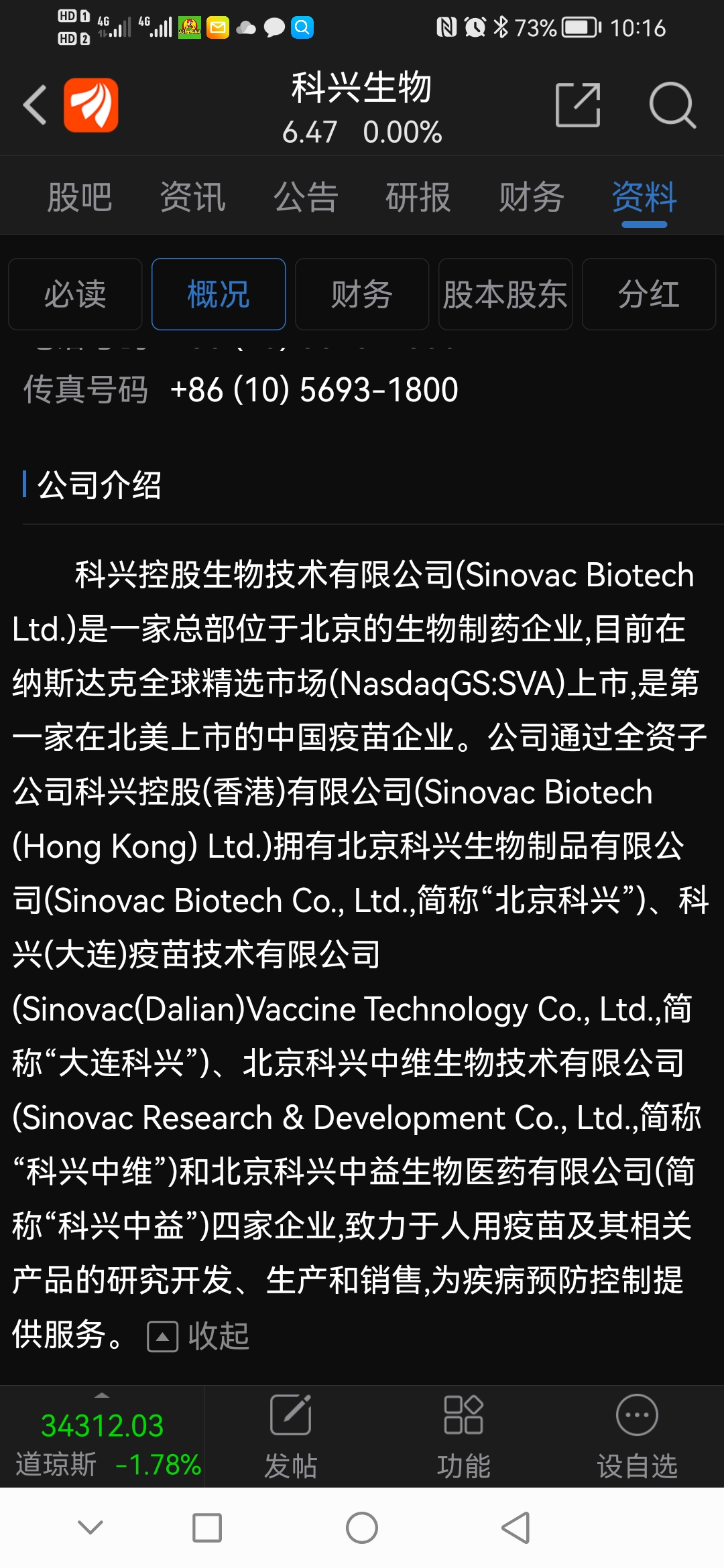Viewport: 724px width, 1568px height.
Task: Collapse the company intro with 收起
Action: click(x=198, y=1336)
